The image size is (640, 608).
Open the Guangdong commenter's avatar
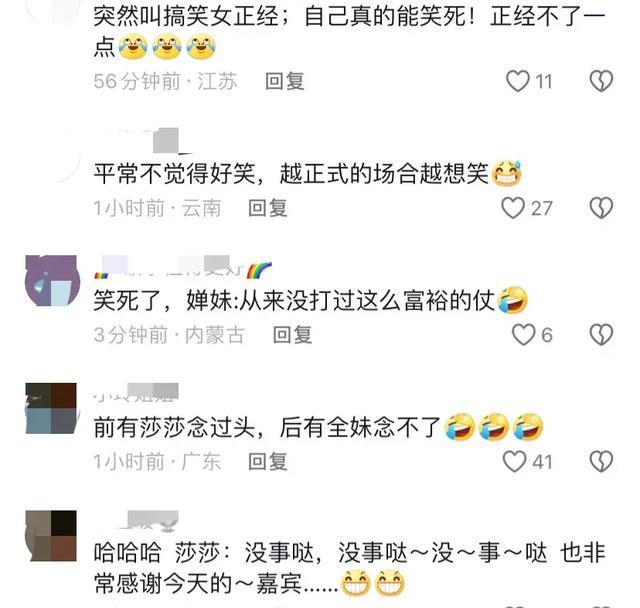point(52,408)
